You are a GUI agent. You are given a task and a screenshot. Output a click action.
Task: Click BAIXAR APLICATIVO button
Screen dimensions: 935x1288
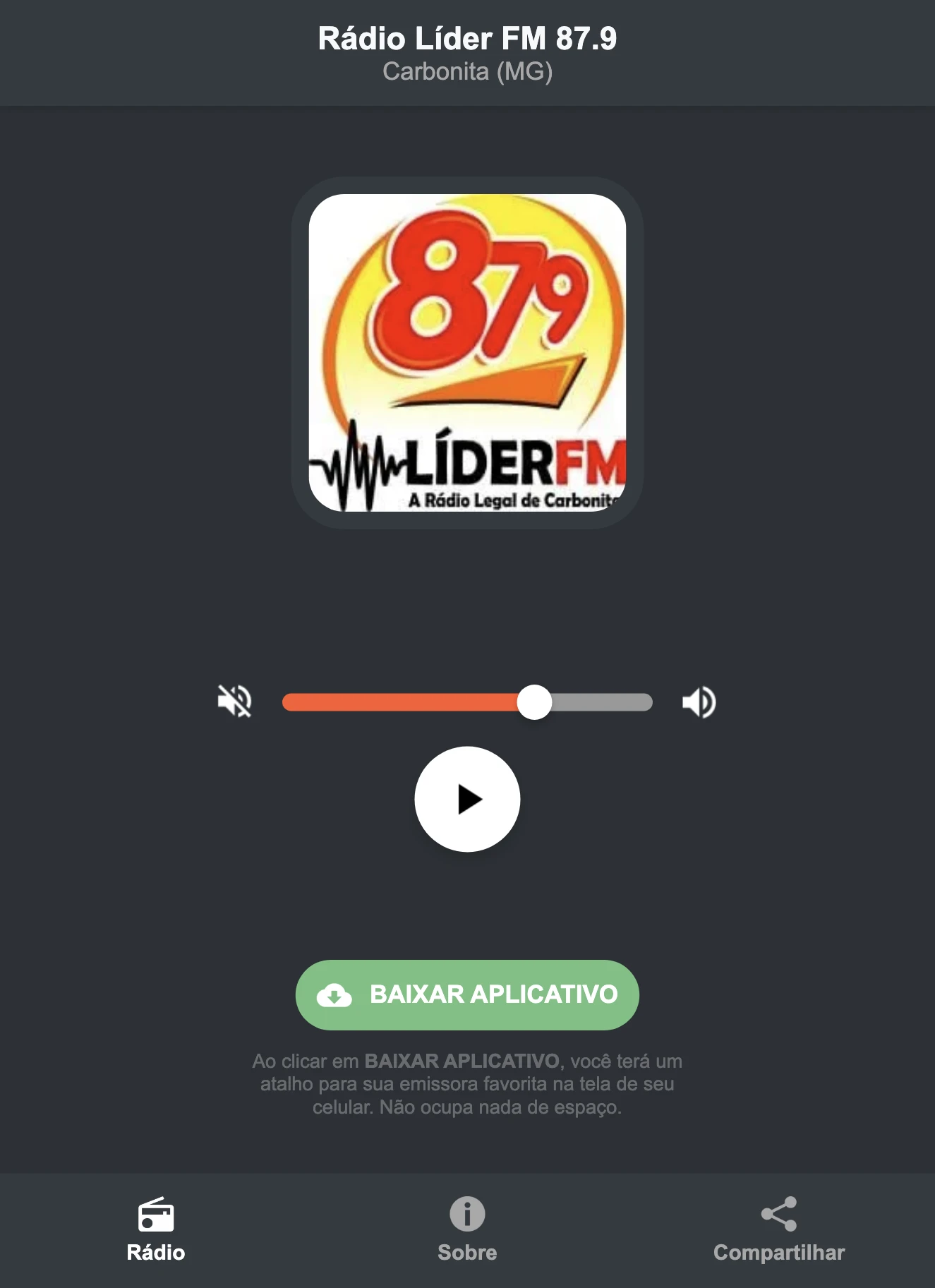[467, 995]
